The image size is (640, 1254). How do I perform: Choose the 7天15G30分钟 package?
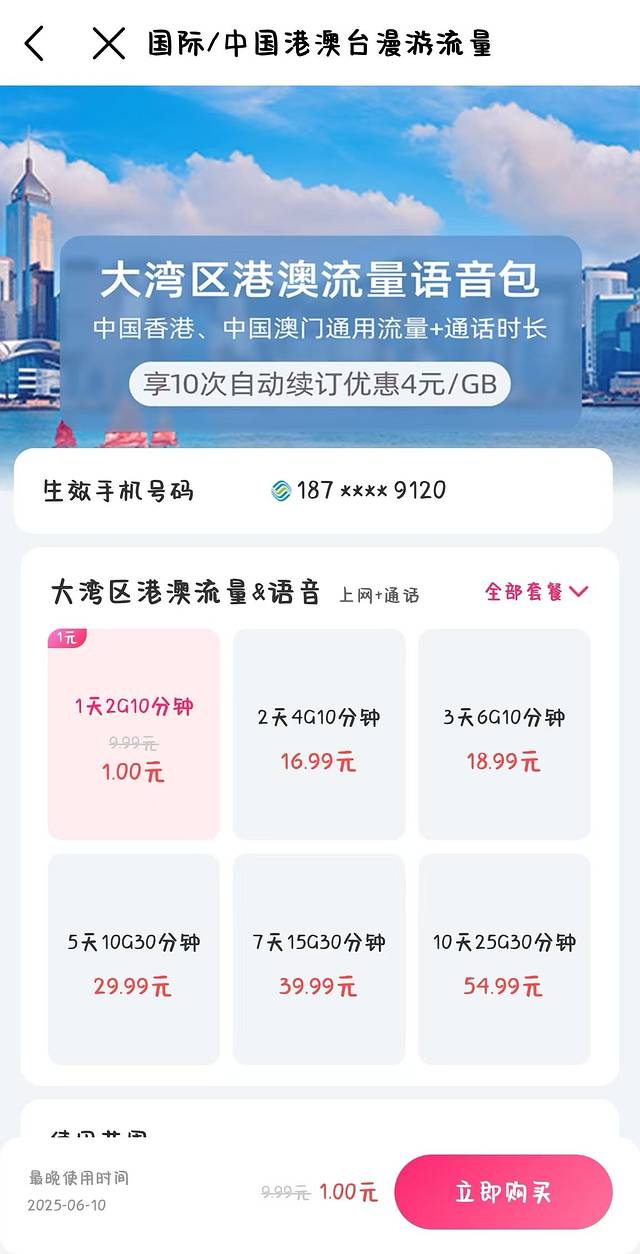(319, 959)
